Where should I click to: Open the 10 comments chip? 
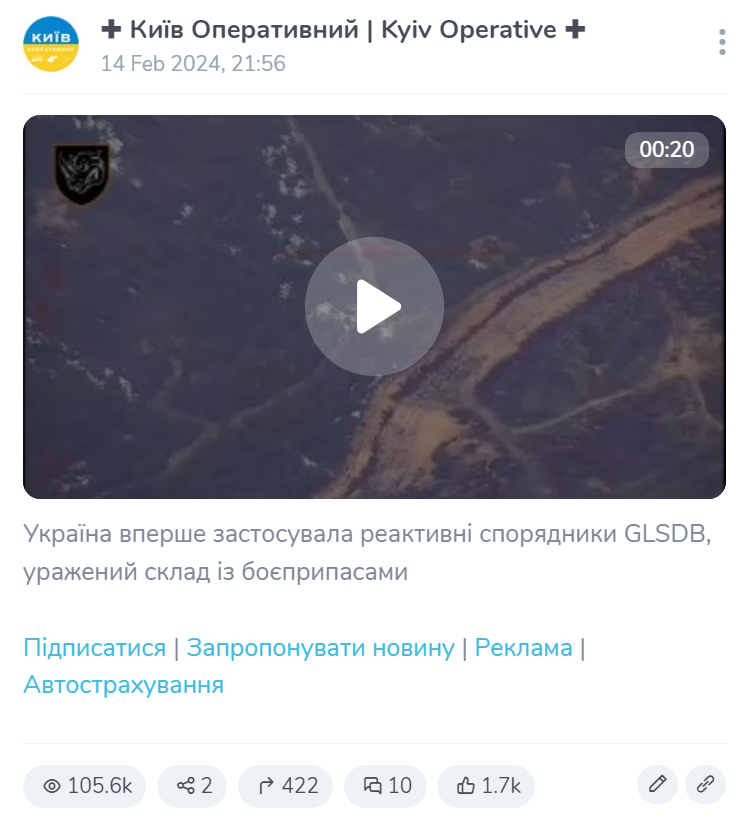pos(386,786)
